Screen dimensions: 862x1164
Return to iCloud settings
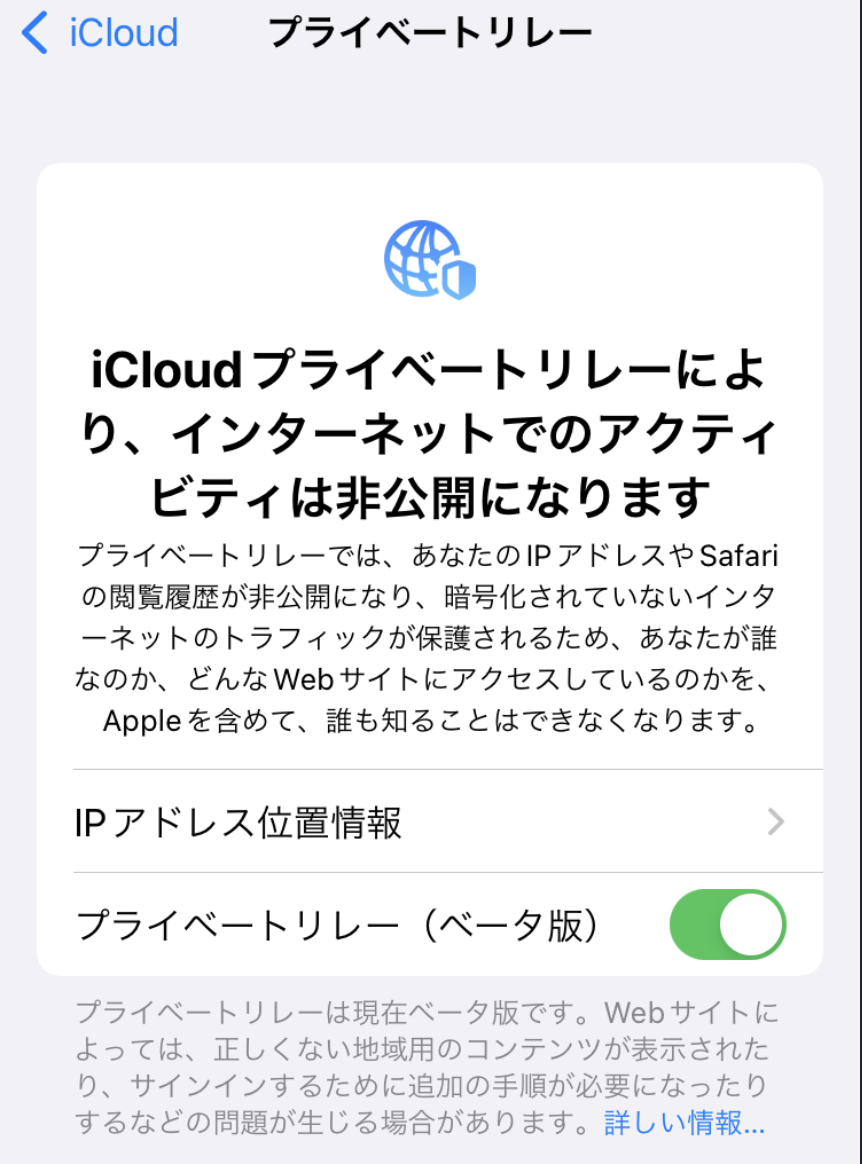coord(95,31)
